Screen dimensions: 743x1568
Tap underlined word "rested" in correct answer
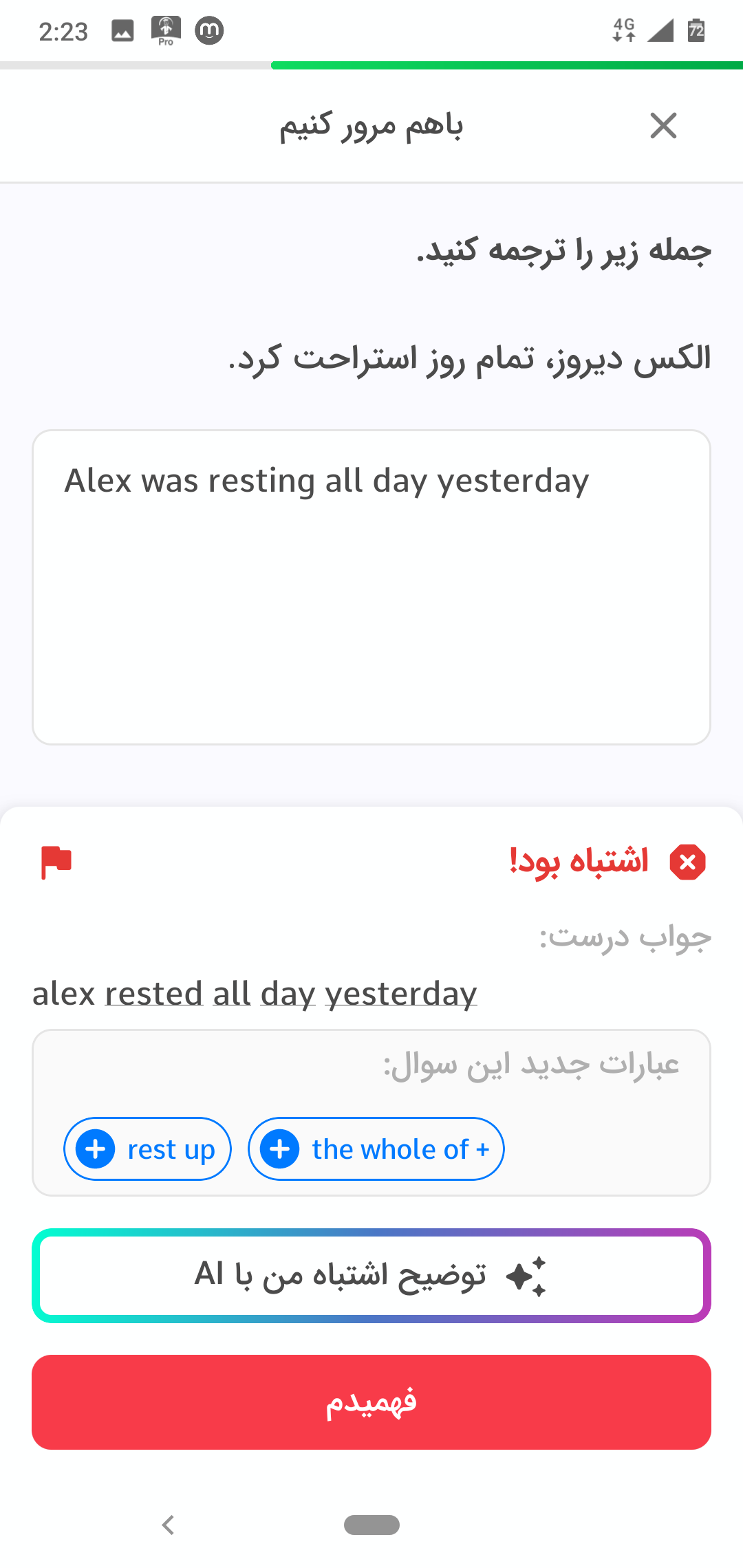point(153,994)
